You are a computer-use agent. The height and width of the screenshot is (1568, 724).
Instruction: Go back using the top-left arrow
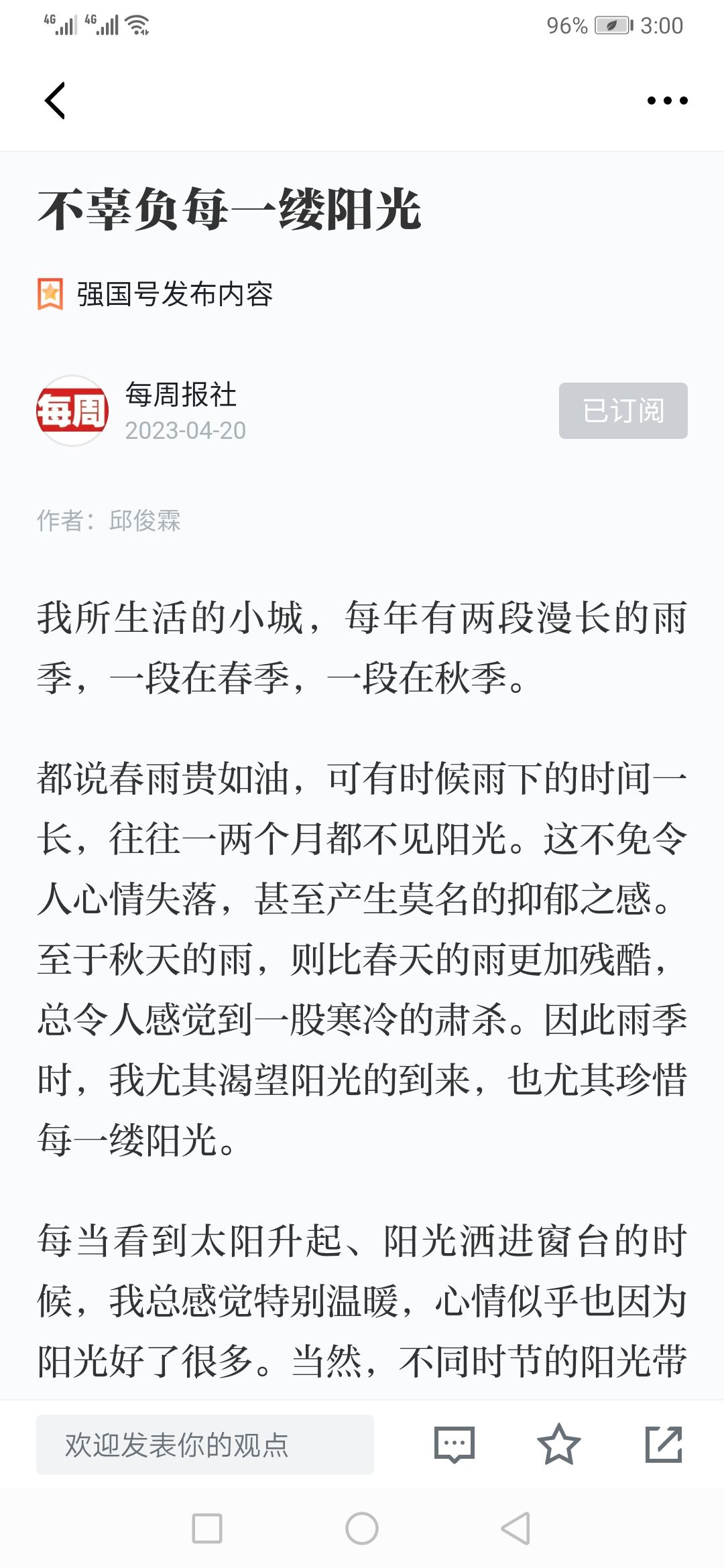[x=55, y=101]
